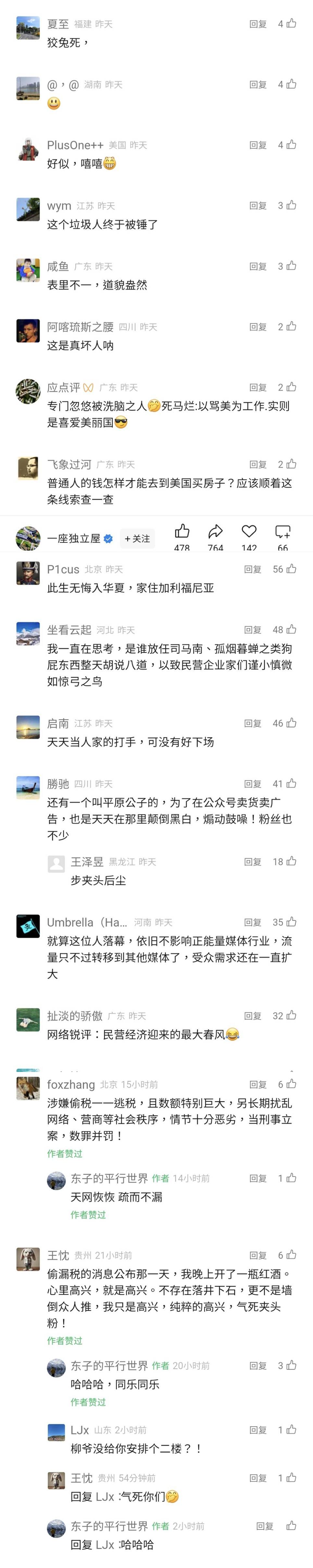This screenshot has width=313, height=1568.
Task: Share the post via arrow icon showing 764
Action: [215, 532]
